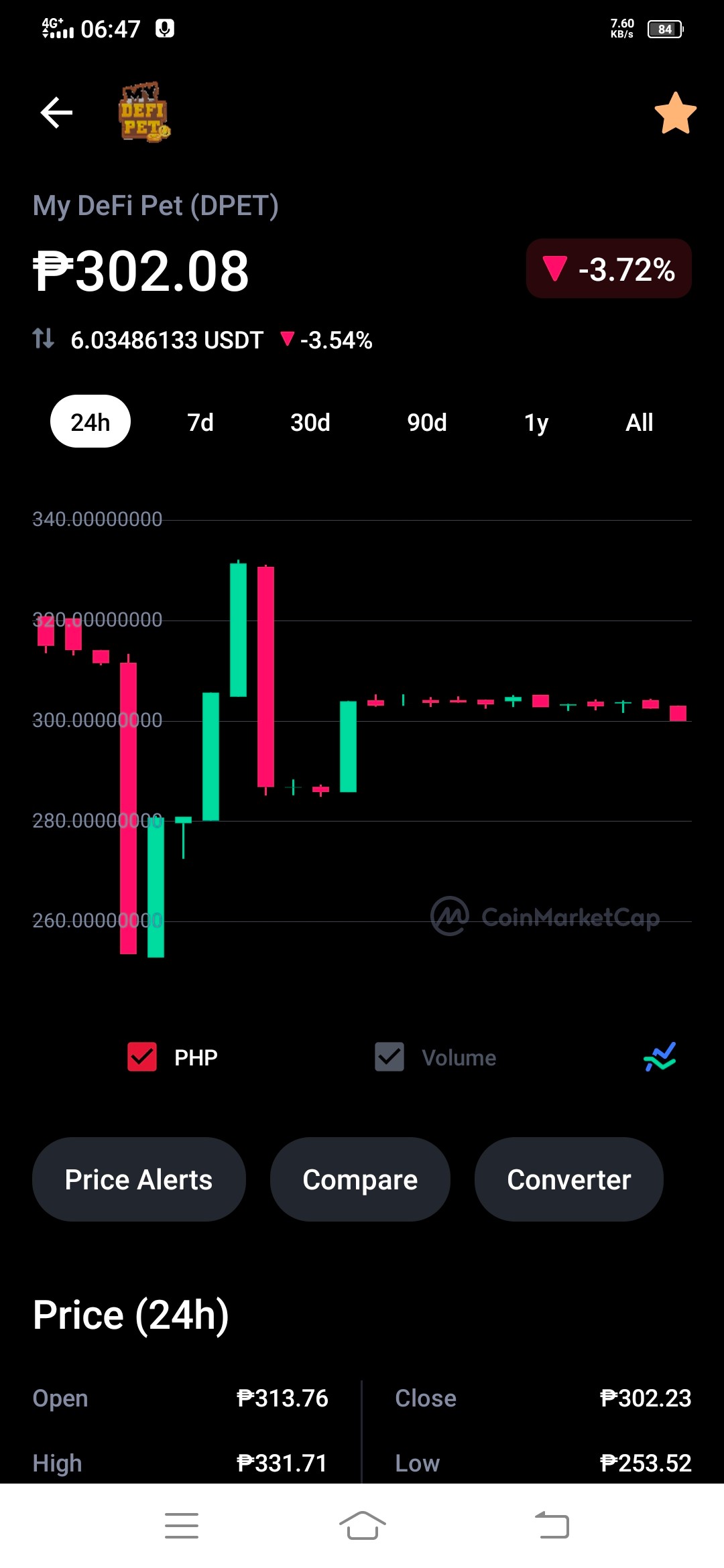
Task: Open Price Alerts
Action: (x=139, y=1179)
